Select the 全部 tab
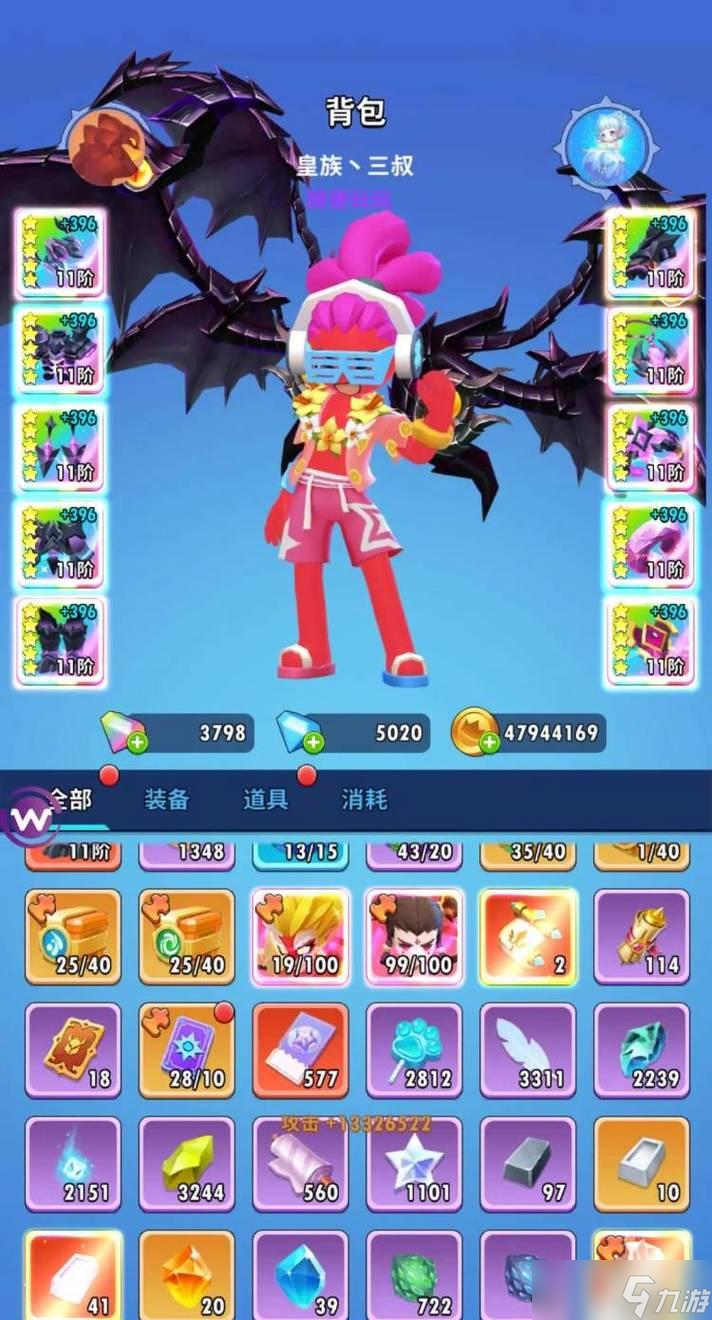 coord(70,799)
